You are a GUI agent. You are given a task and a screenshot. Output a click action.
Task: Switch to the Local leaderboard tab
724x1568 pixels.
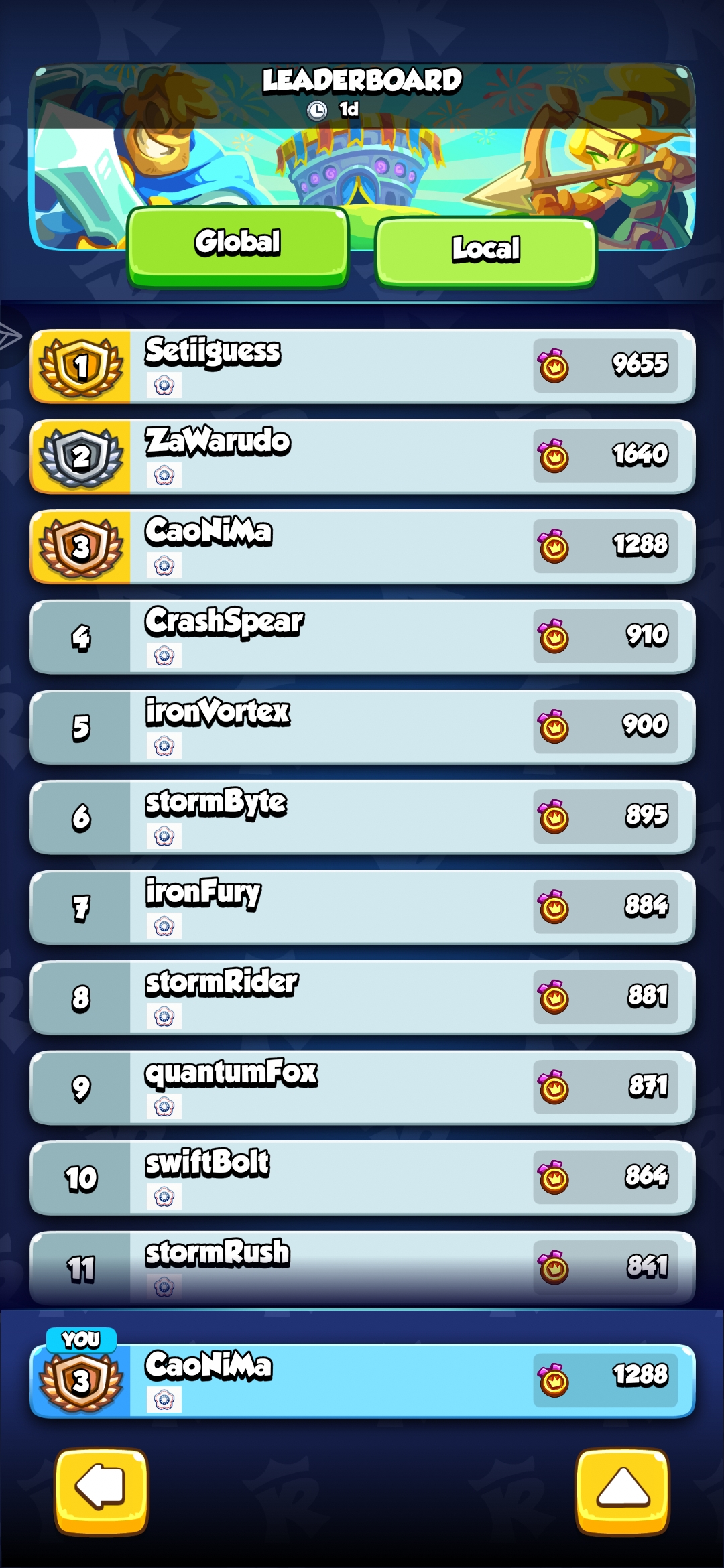pos(485,251)
